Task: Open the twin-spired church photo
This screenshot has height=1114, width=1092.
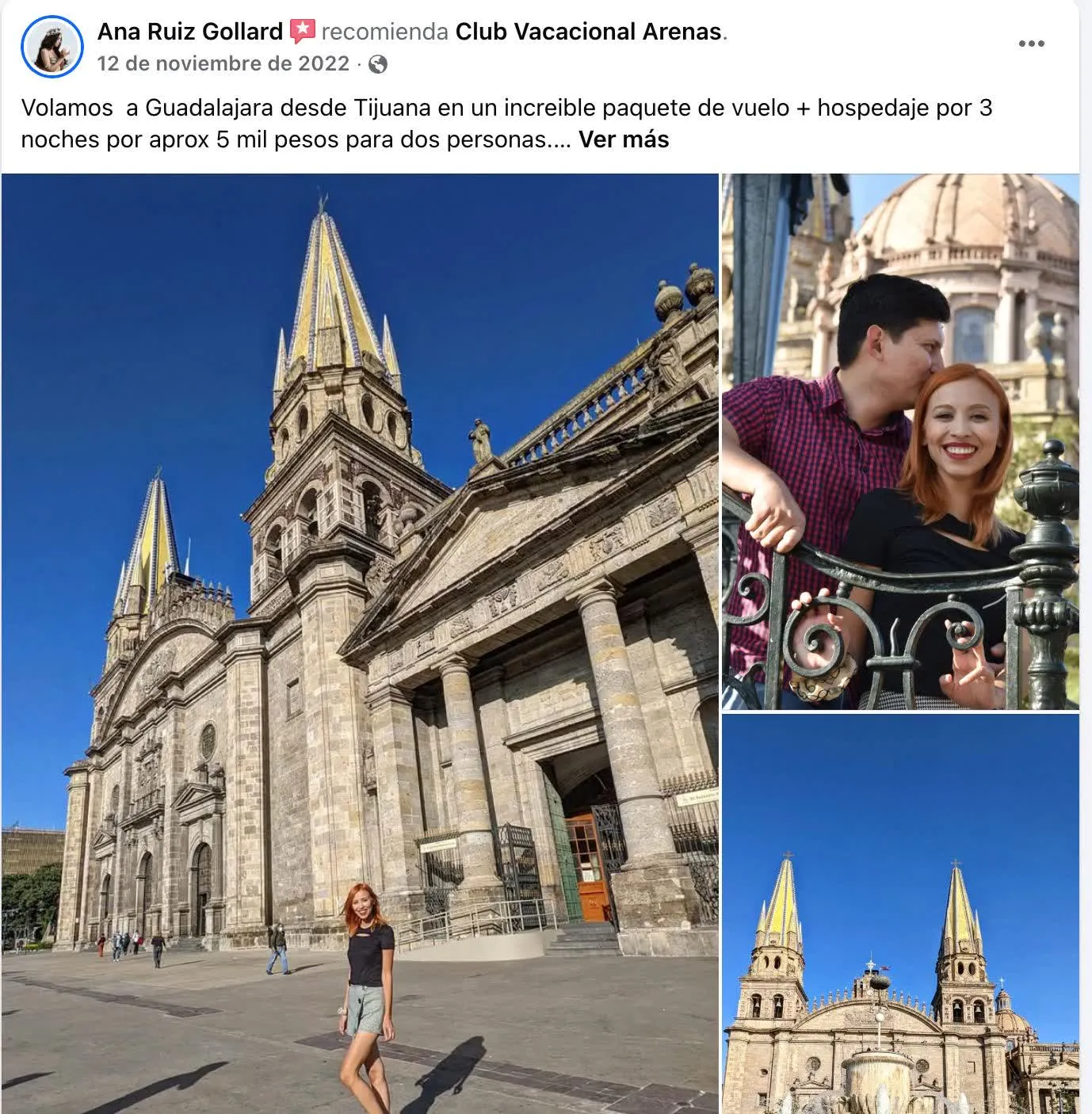Action: tap(903, 911)
